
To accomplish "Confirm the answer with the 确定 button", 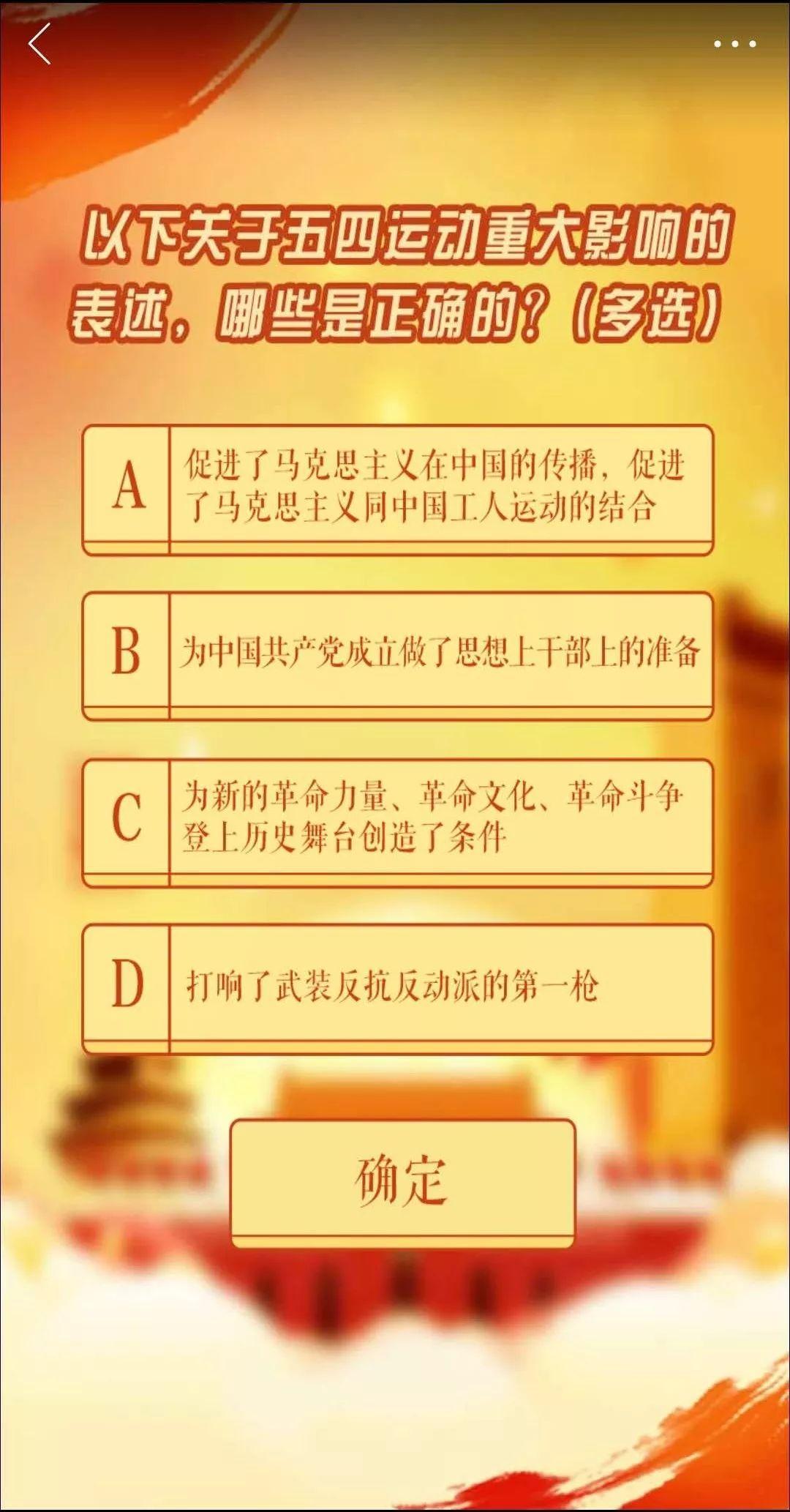I will click(403, 1183).
